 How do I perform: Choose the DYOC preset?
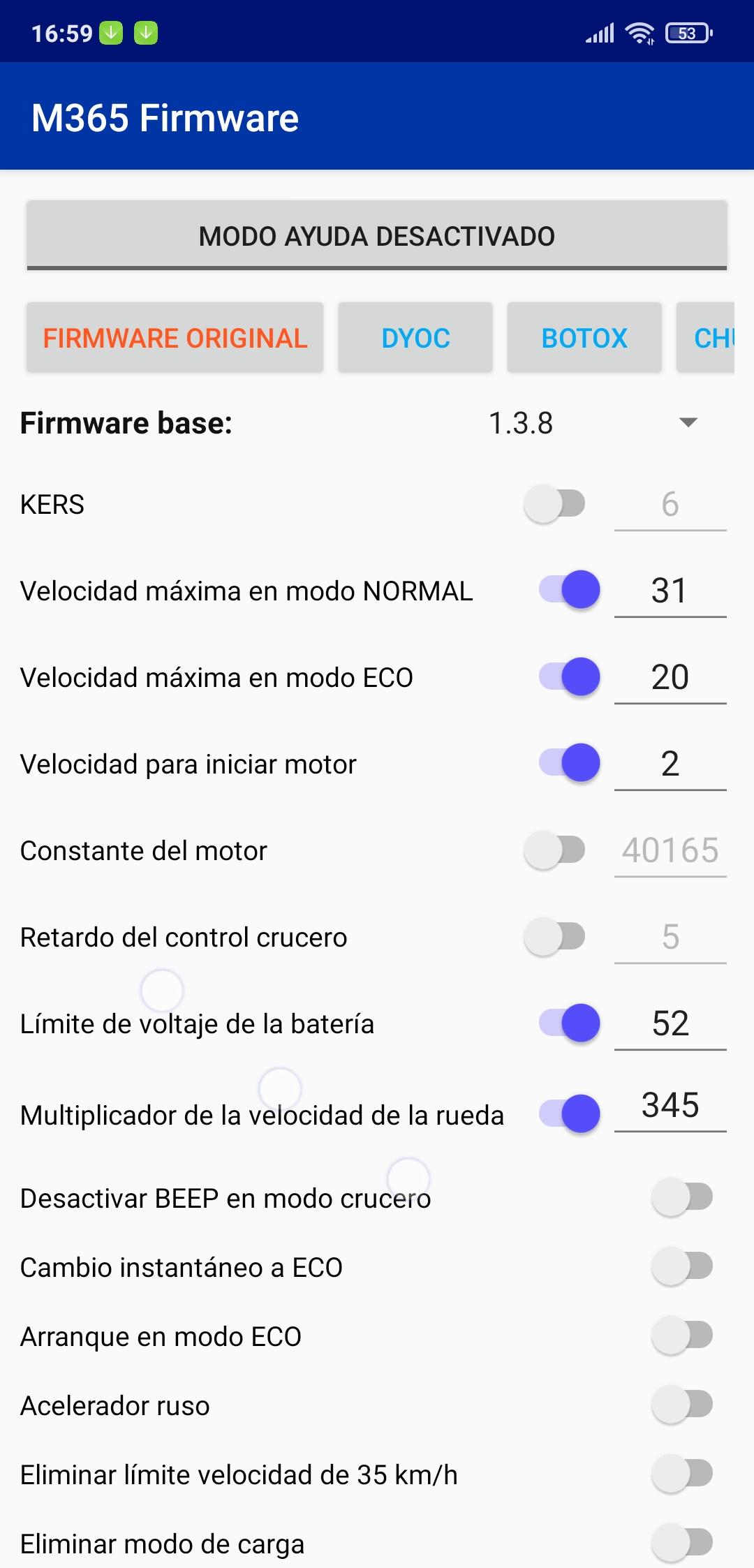click(415, 338)
